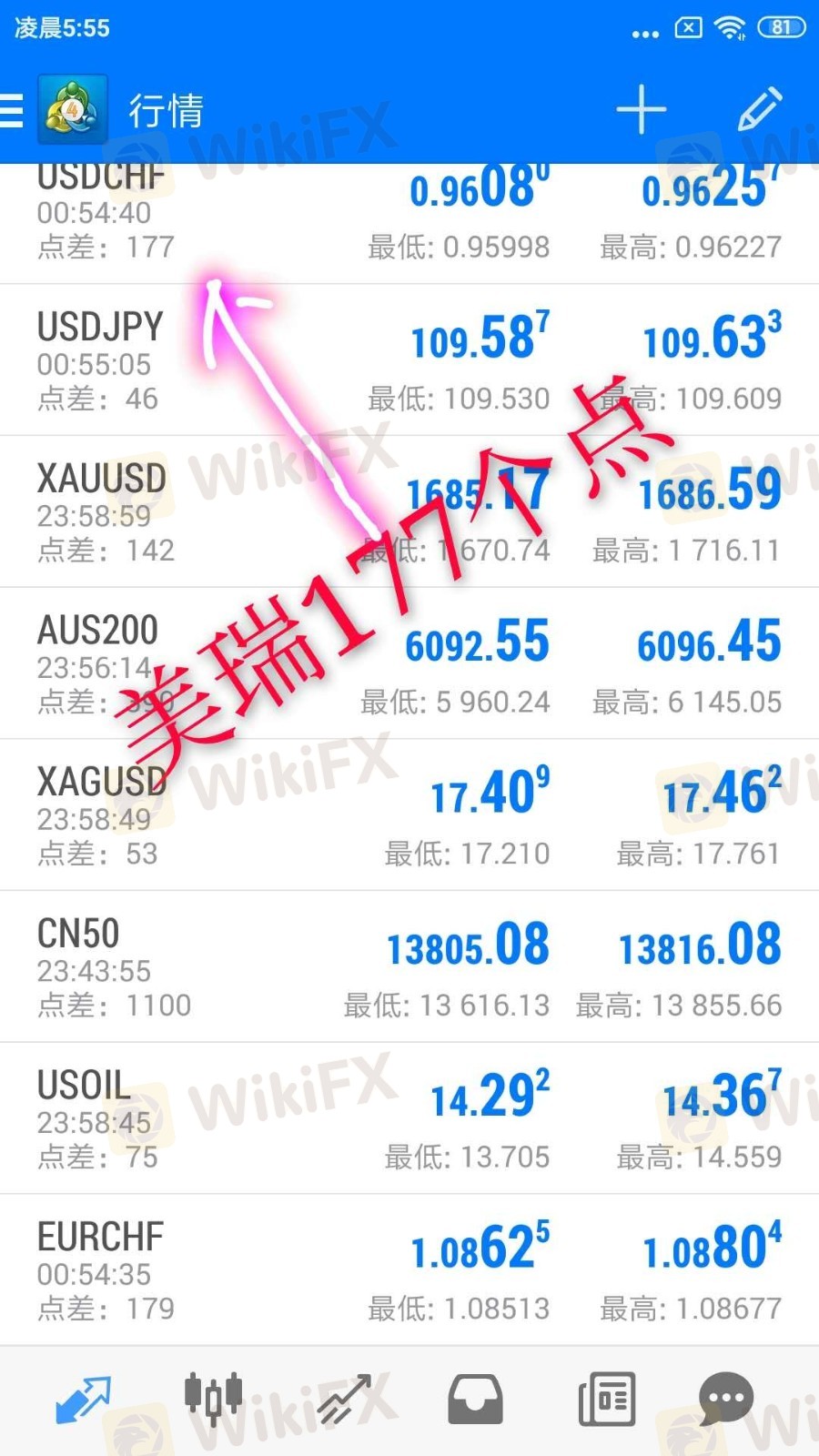The image size is (819, 1456).
Task: Edit the quotes list with pencil icon
Action: [x=760, y=110]
